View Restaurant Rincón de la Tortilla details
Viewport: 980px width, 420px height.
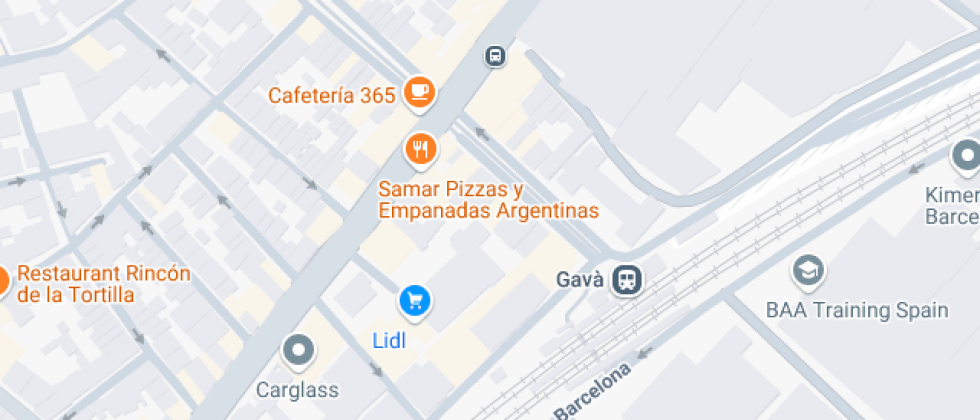click(x=3, y=282)
